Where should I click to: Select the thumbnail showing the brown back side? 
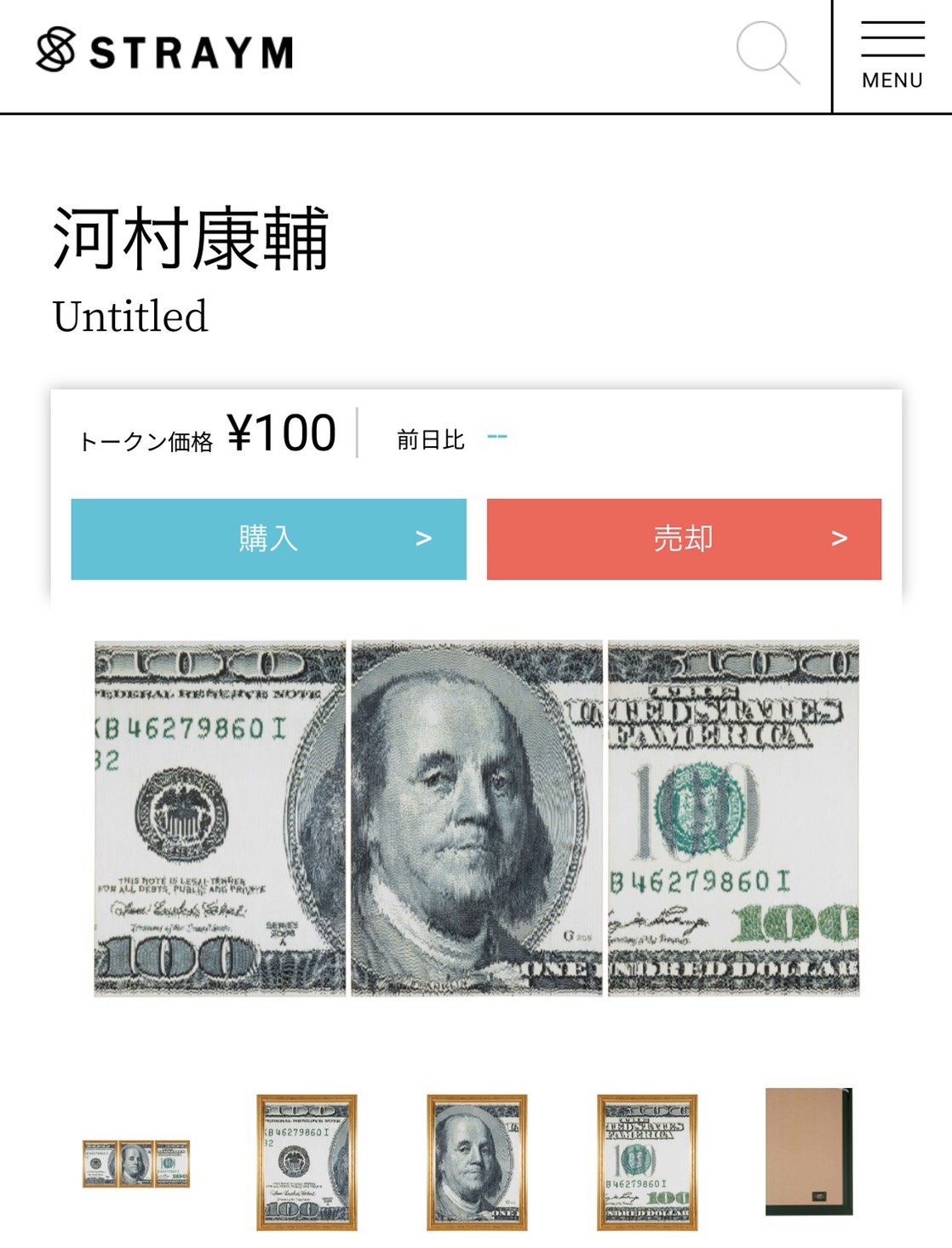[x=808, y=1152]
